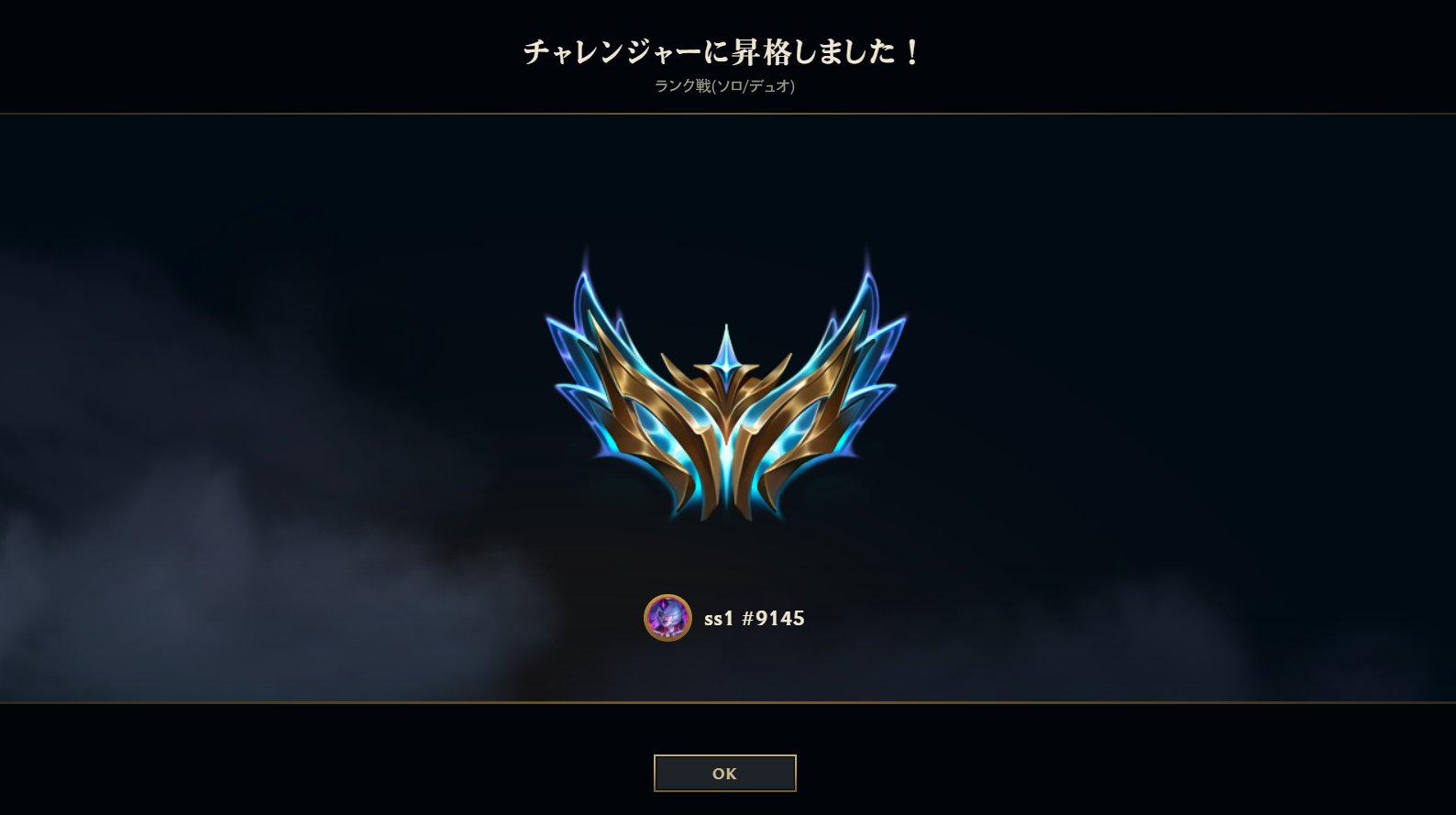
Task: Confirm the promotion with the OK button
Action: (724, 773)
